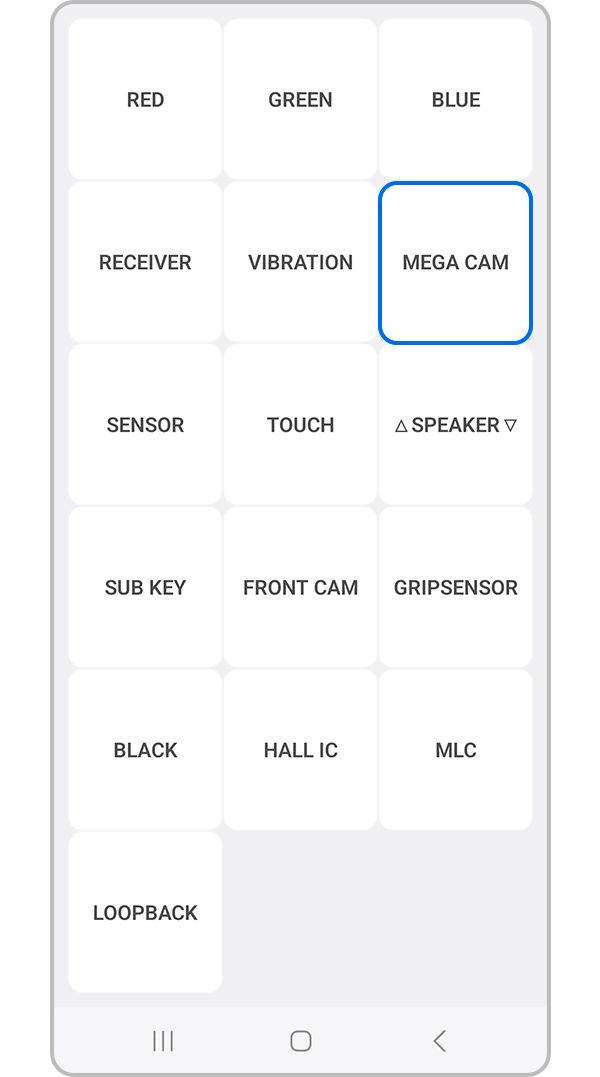
Task: Return to the home screen
Action: coord(300,1041)
